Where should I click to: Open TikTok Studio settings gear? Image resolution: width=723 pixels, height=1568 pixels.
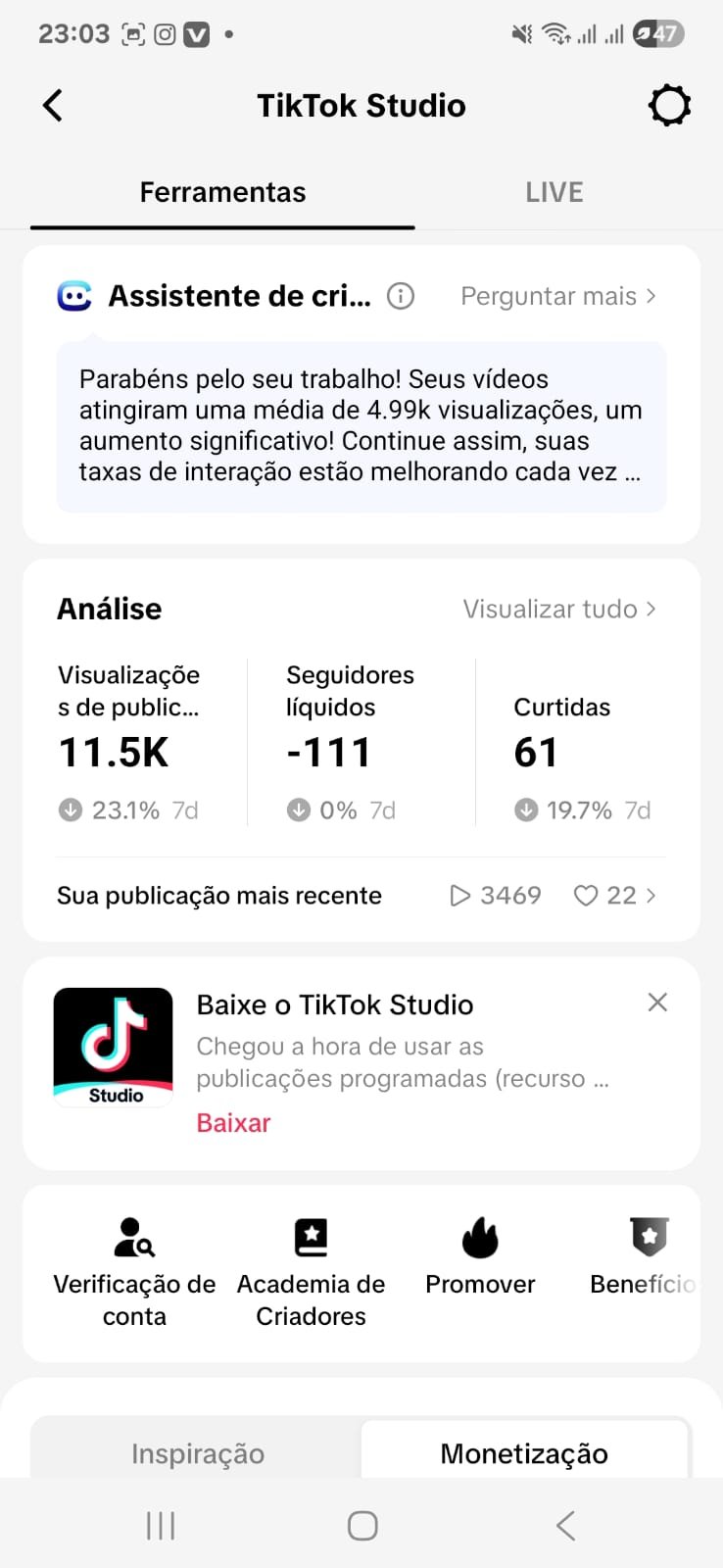coord(670,105)
